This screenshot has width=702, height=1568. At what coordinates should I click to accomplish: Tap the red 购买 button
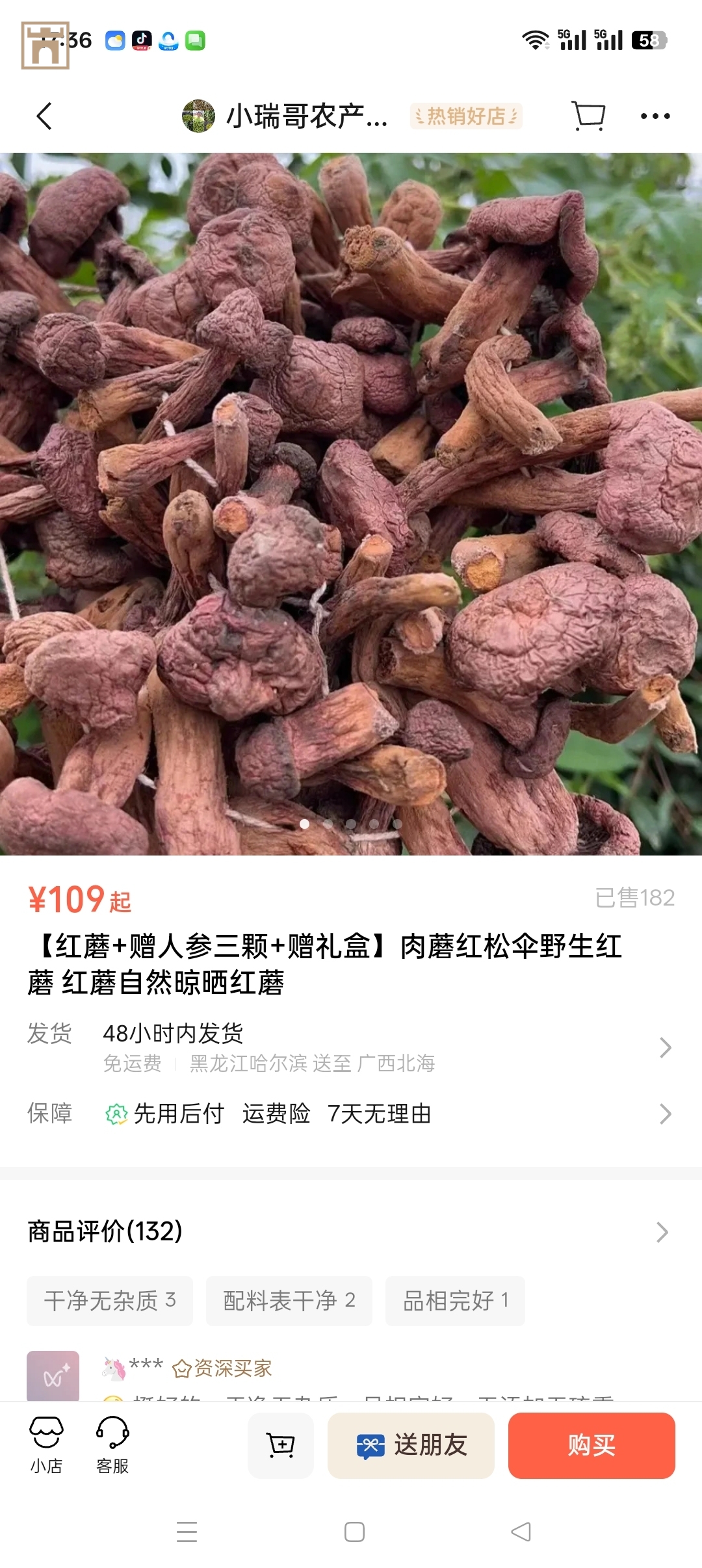591,1445
